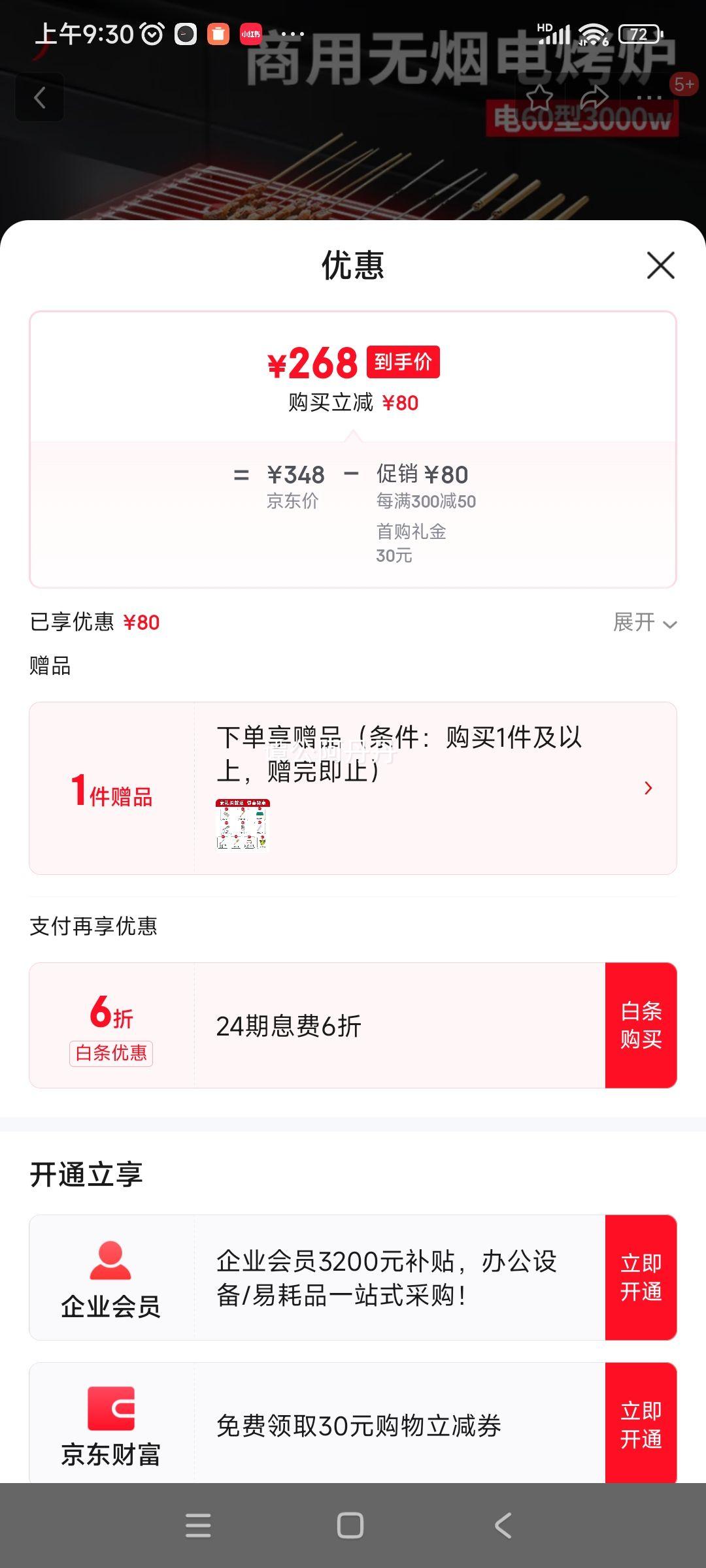Tap the share icon near the top
Screen dimensions: 706x1568
coord(594,97)
